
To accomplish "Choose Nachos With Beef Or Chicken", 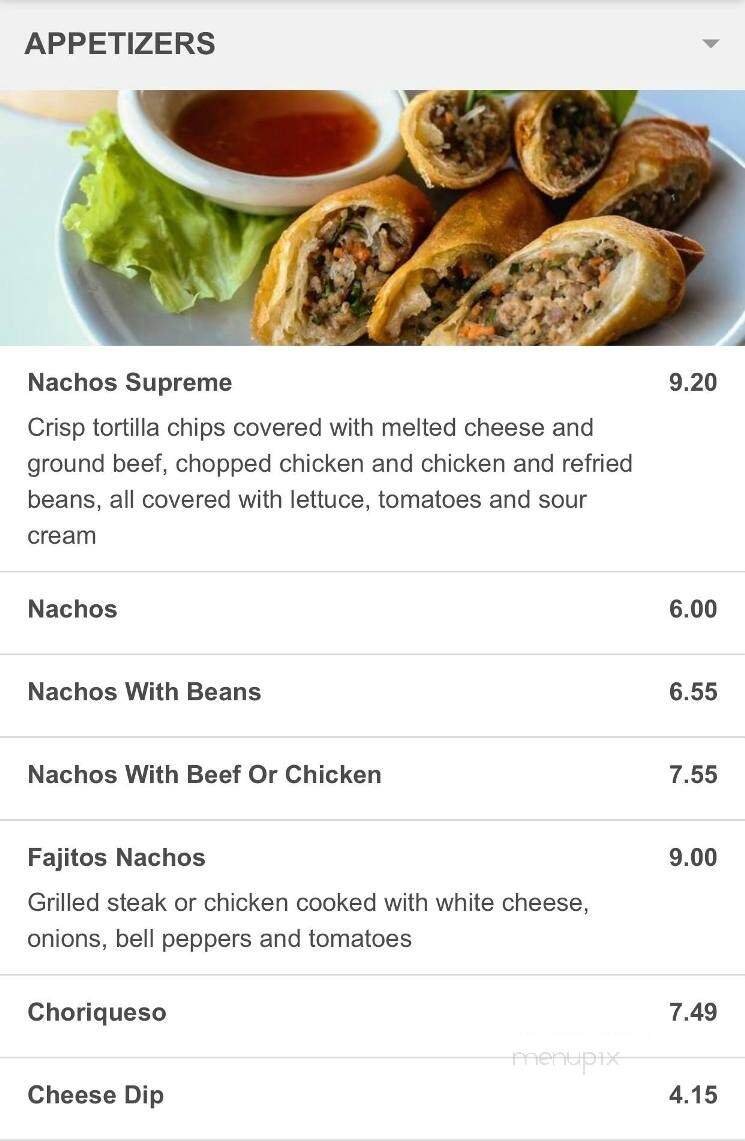I will pos(204,774).
